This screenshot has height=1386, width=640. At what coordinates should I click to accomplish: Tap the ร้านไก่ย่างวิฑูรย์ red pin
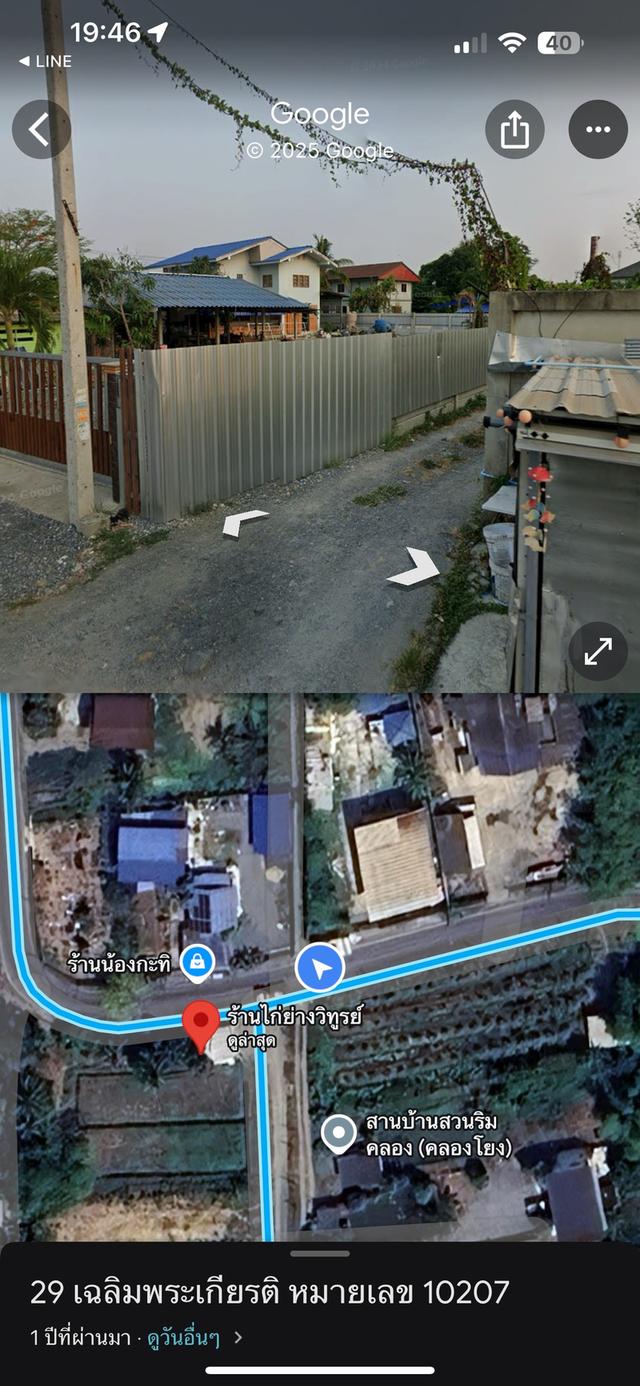pos(201,1023)
